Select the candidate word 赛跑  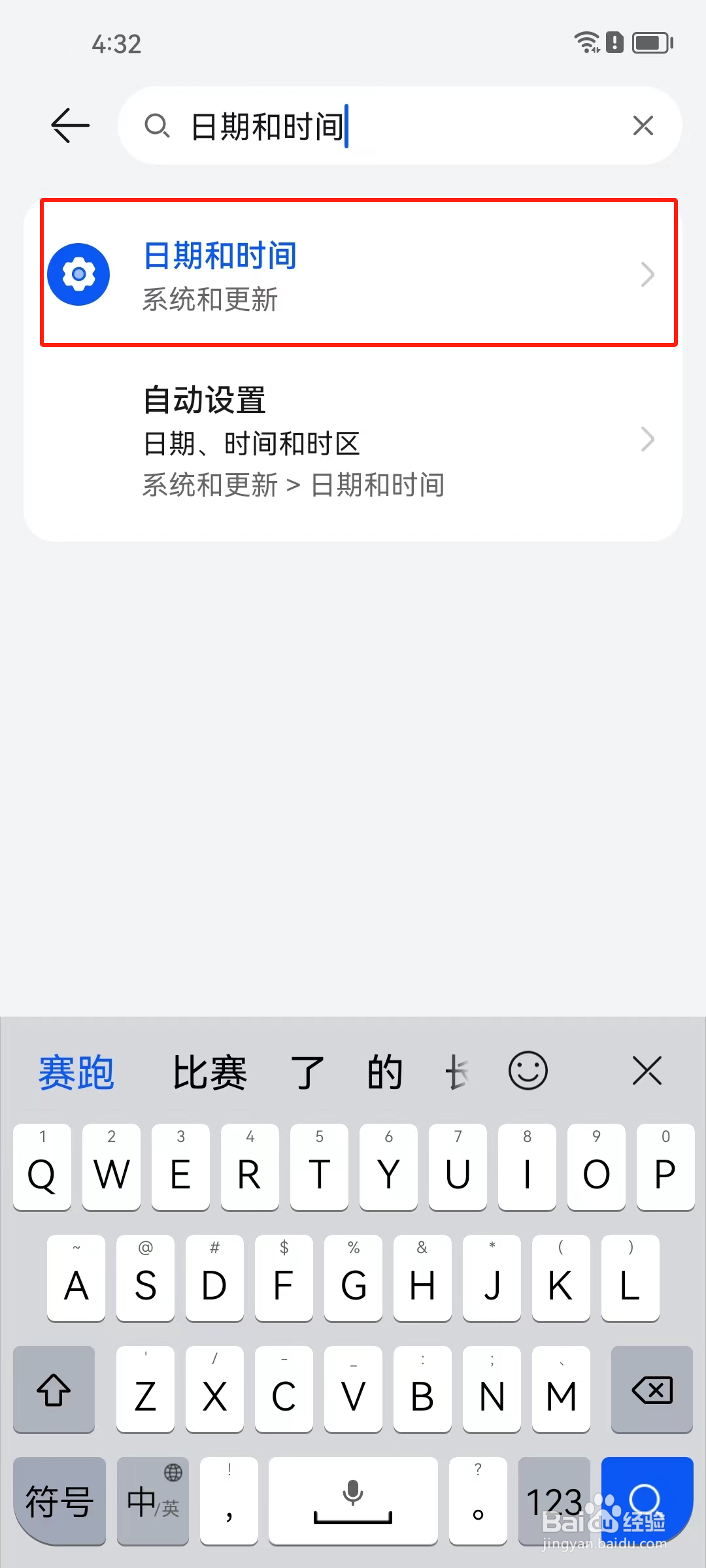pyautogui.click(x=76, y=1071)
